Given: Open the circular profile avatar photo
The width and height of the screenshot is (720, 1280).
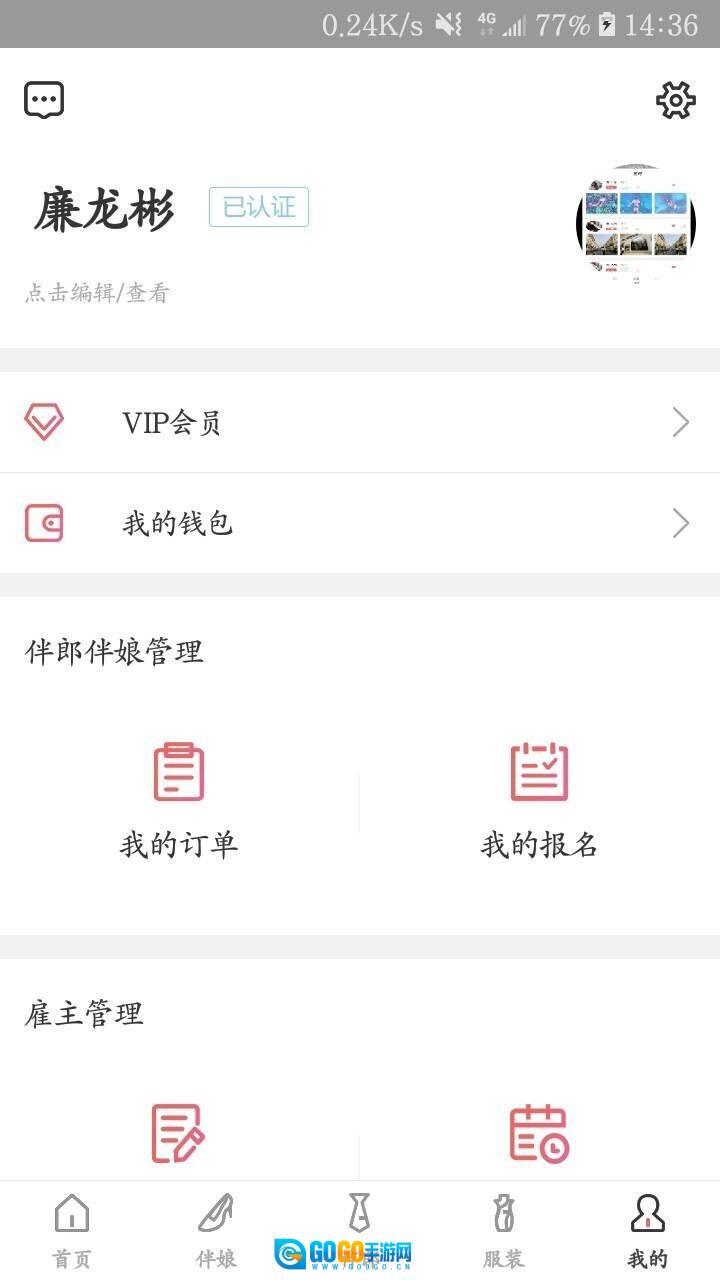Looking at the screenshot, I should [x=635, y=224].
